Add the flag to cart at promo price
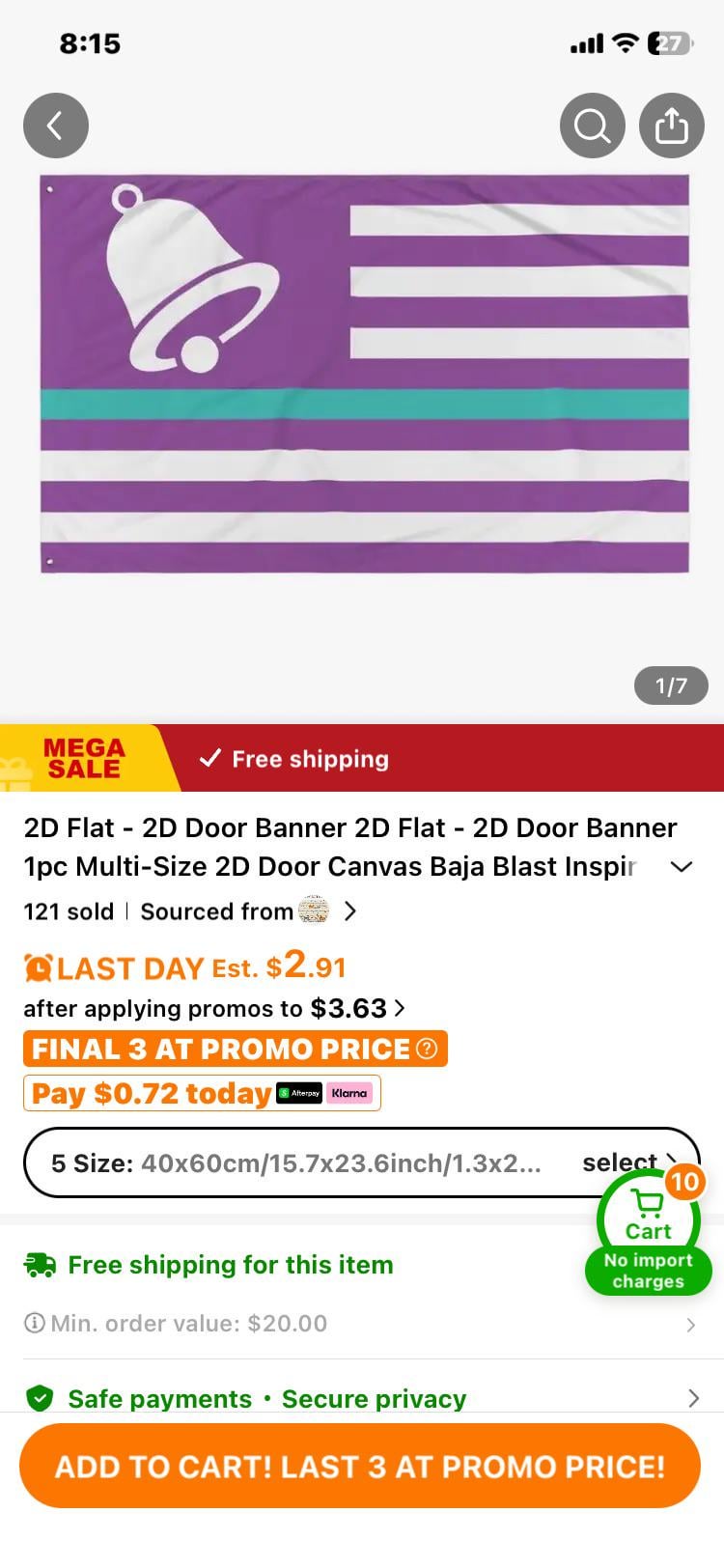The width and height of the screenshot is (724, 1568). (359, 1467)
